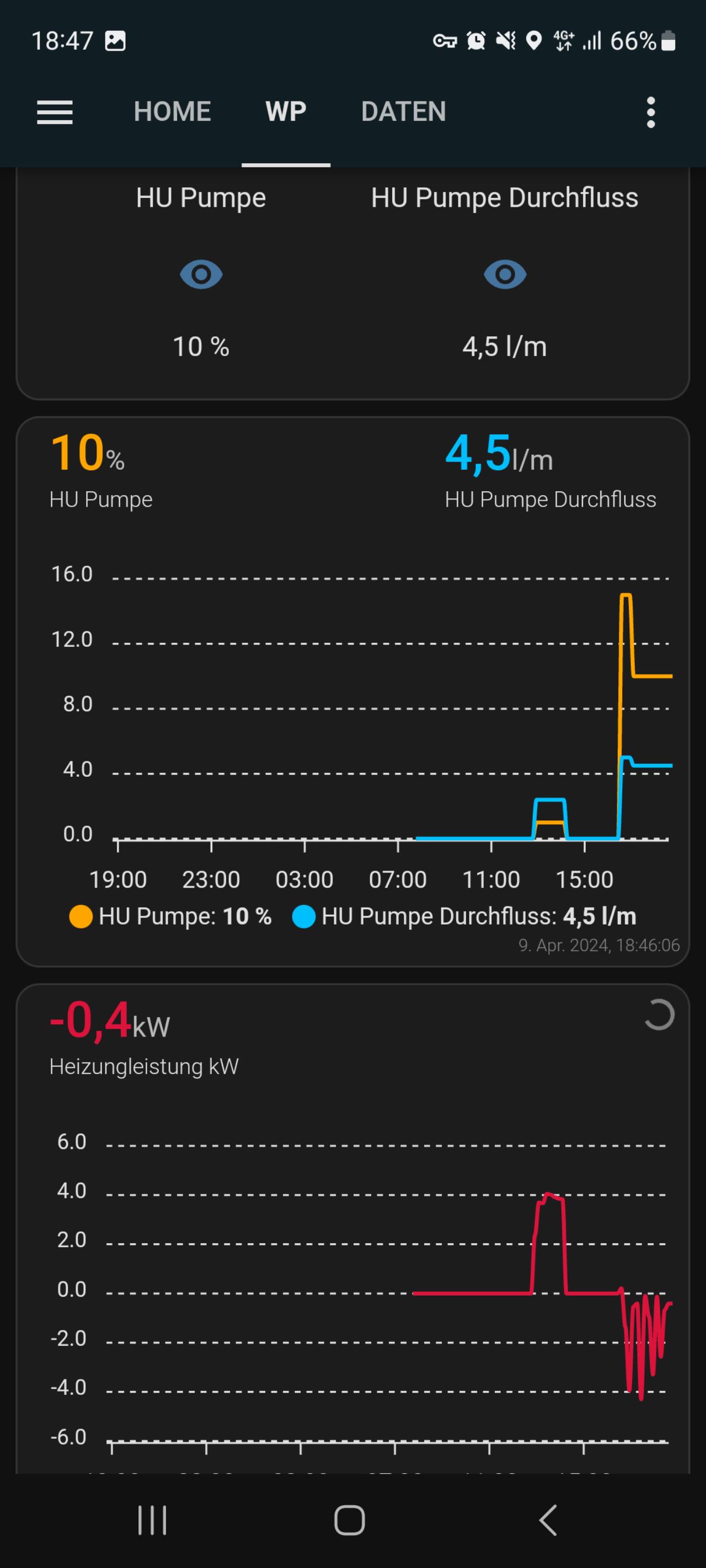Select the WP tab
This screenshot has height=1568, width=706.
pyautogui.click(x=286, y=112)
